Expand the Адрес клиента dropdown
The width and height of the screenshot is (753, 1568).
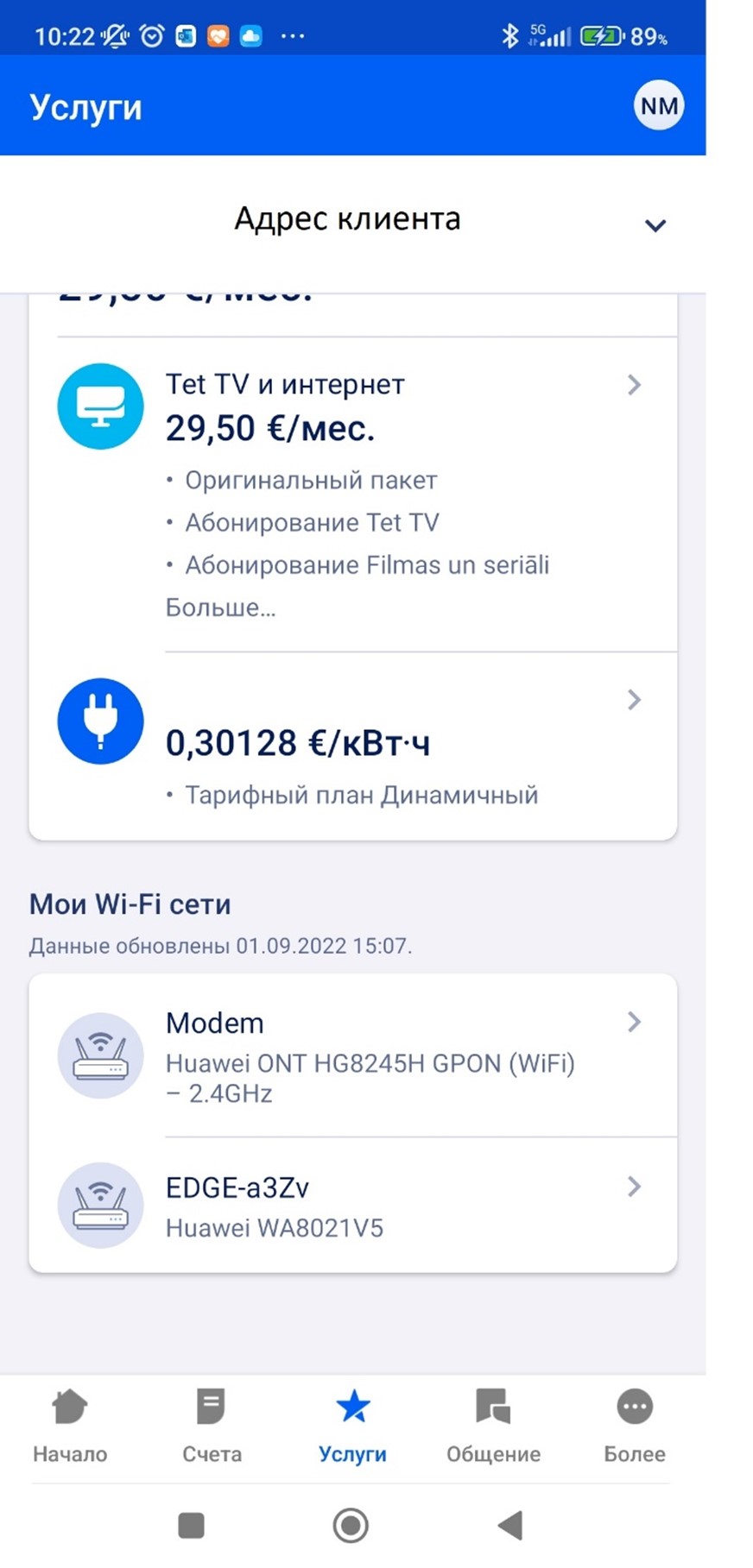coord(655,225)
